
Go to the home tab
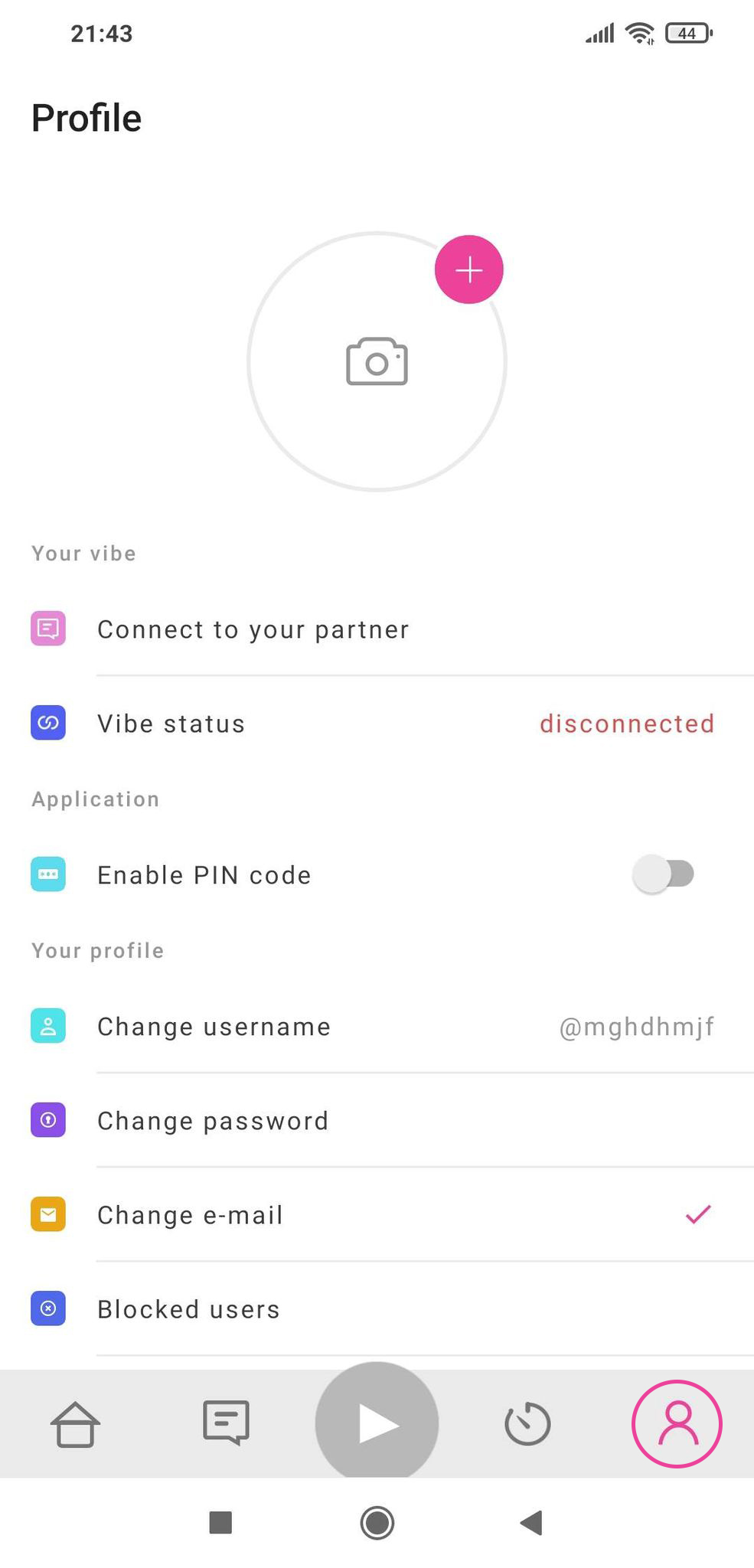(x=75, y=1424)
